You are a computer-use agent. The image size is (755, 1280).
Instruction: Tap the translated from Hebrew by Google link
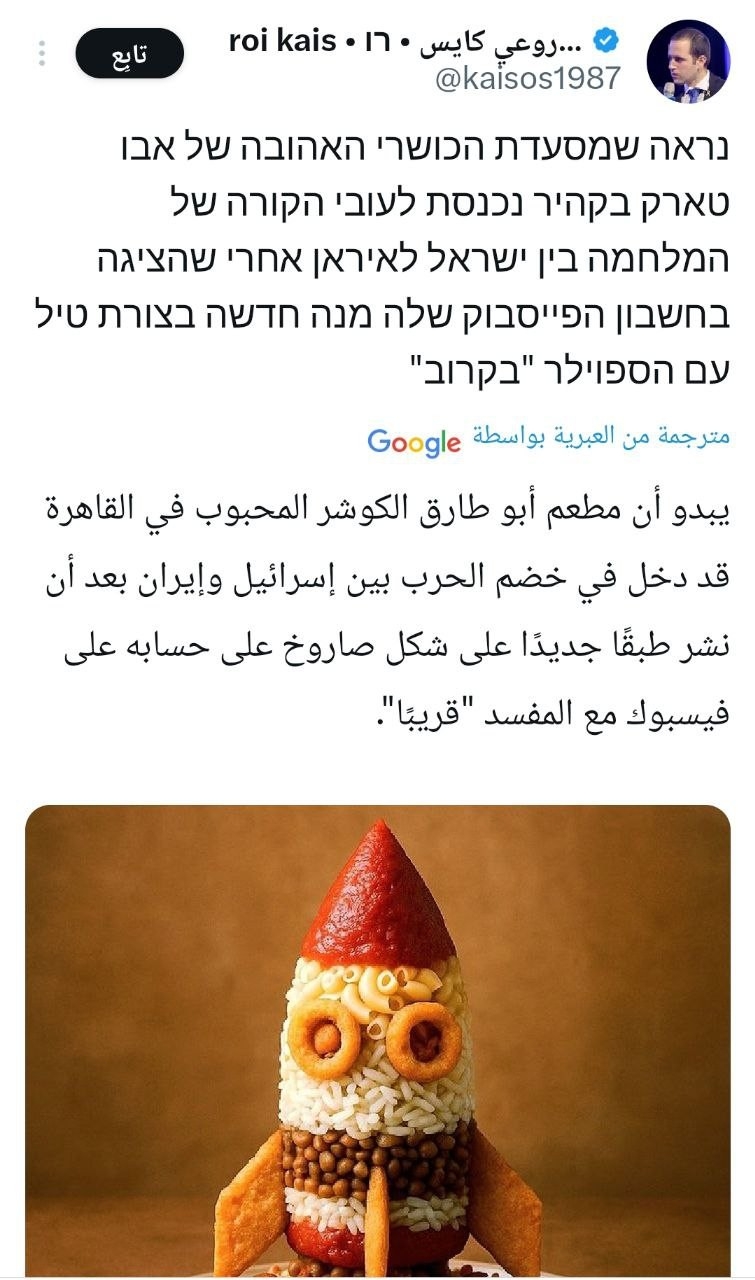pyautogui.click(x=549, y=440)
